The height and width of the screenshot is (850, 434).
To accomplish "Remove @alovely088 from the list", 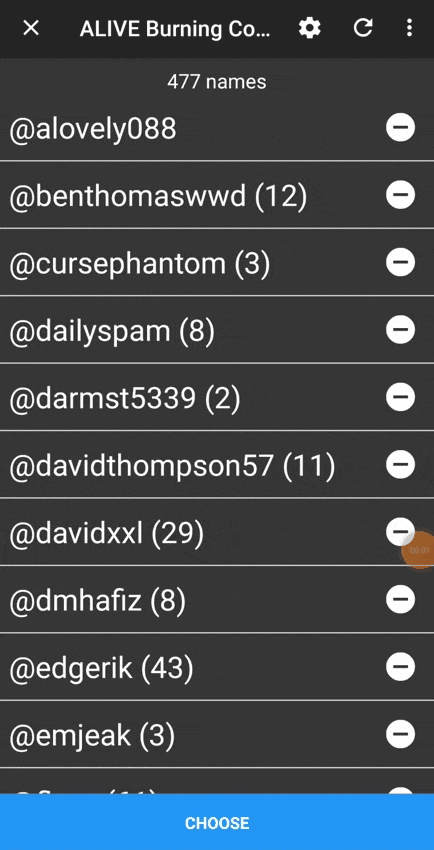I will 400,128.
